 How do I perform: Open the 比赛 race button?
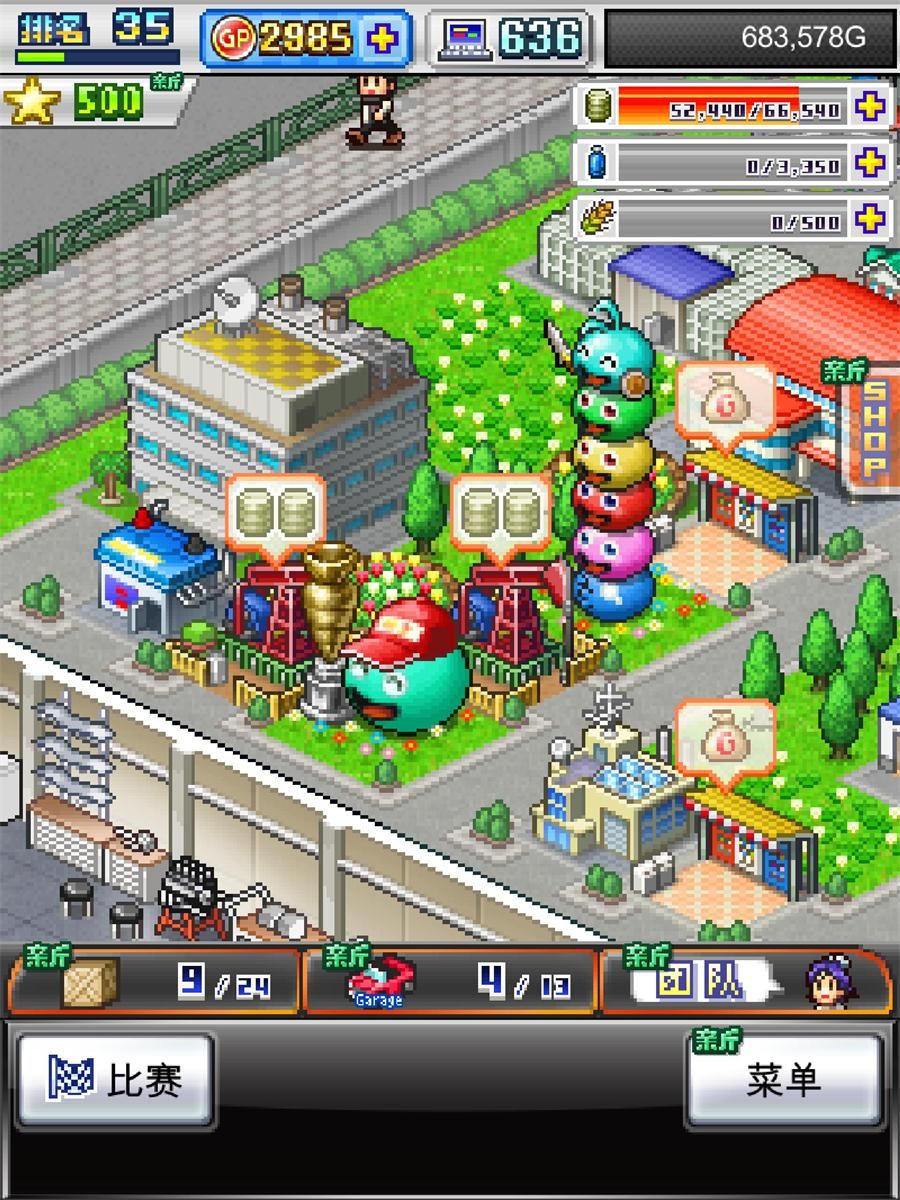pyautogui.click(x=115, y=1080)
